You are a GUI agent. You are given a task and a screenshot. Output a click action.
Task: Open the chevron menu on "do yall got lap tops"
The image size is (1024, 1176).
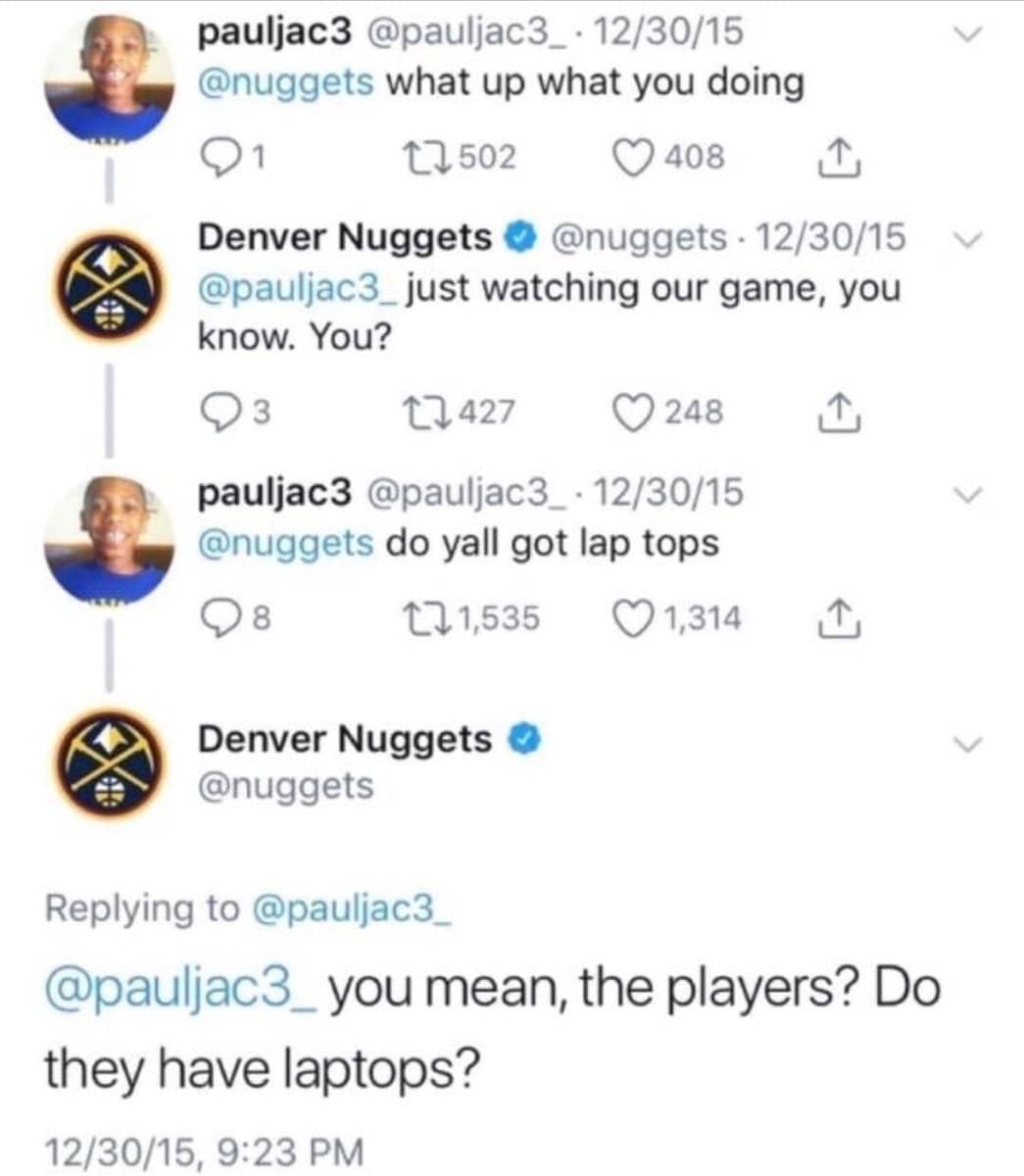tap(967, 496)
